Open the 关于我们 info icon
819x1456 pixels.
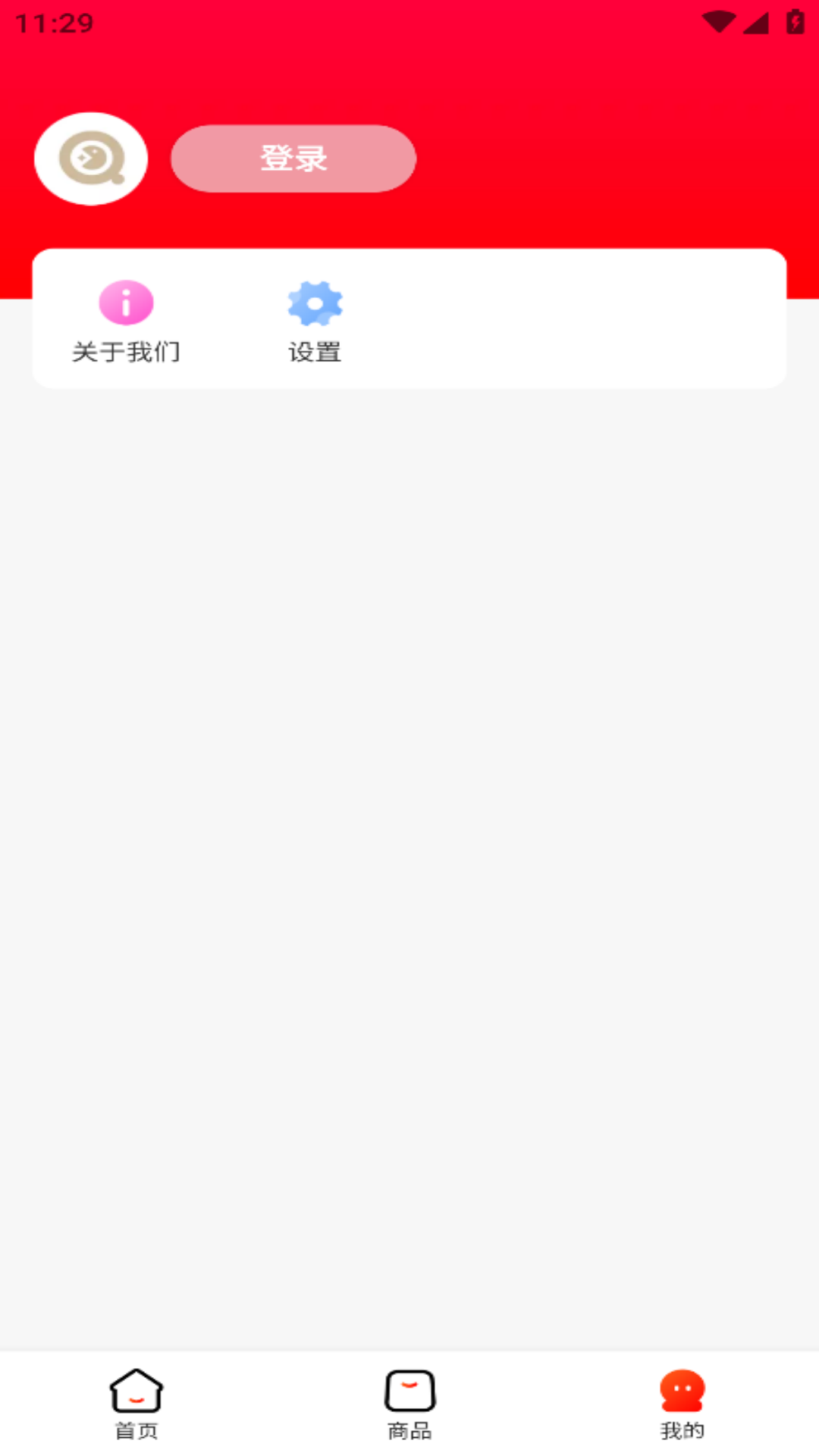[x=126, y=302]
